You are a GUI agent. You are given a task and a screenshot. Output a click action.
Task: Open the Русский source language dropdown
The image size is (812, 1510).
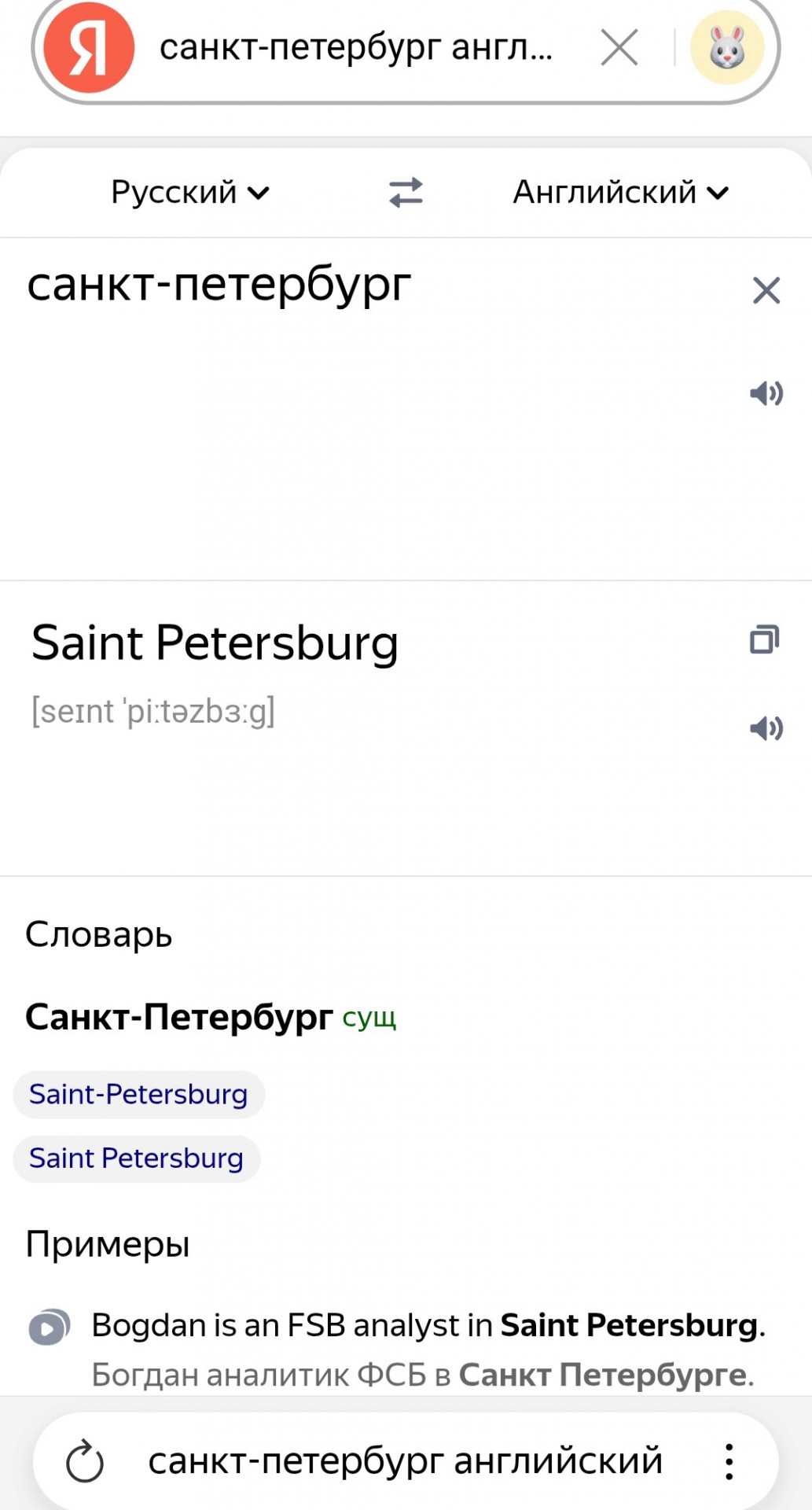190,192
